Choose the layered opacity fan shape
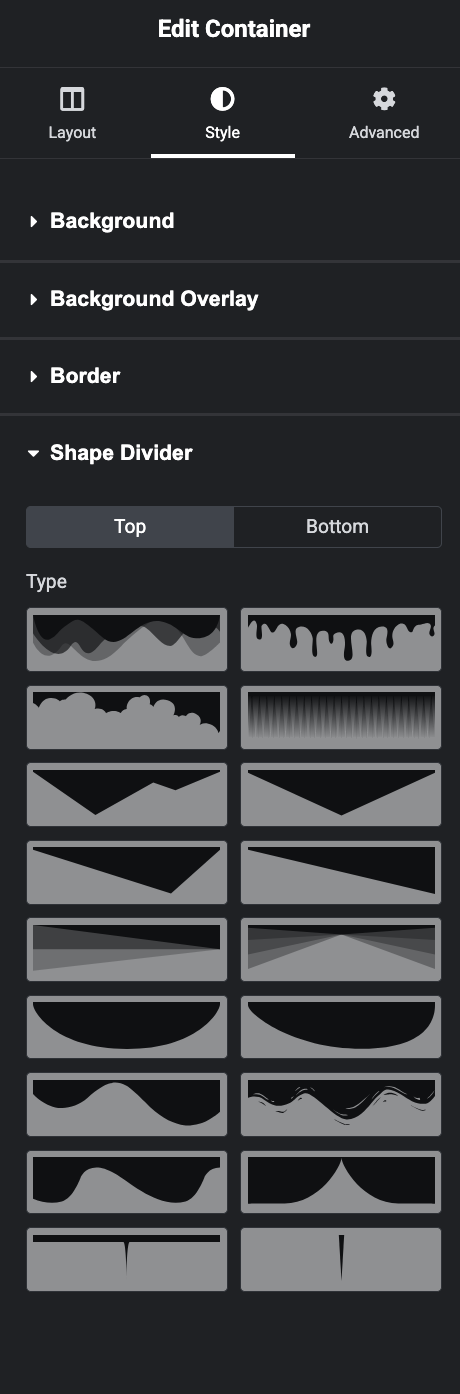Screen dimensions: 460x1394 (x=341, y=949)
